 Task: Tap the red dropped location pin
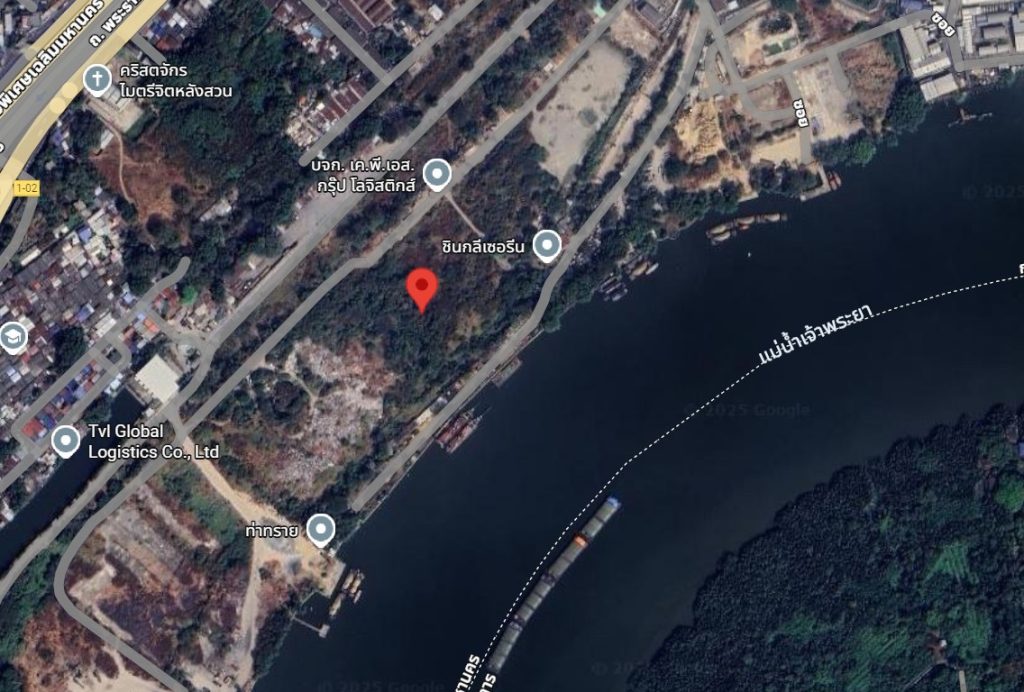[x=423, y=290]
